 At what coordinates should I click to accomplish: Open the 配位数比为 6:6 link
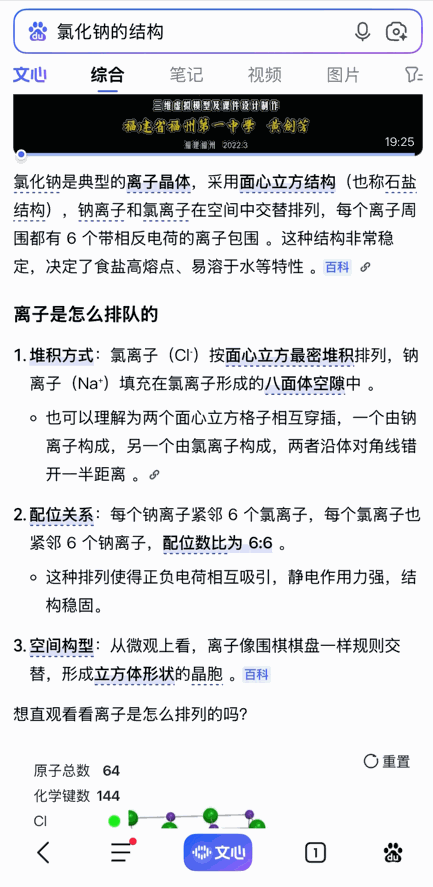click(218, 544)
